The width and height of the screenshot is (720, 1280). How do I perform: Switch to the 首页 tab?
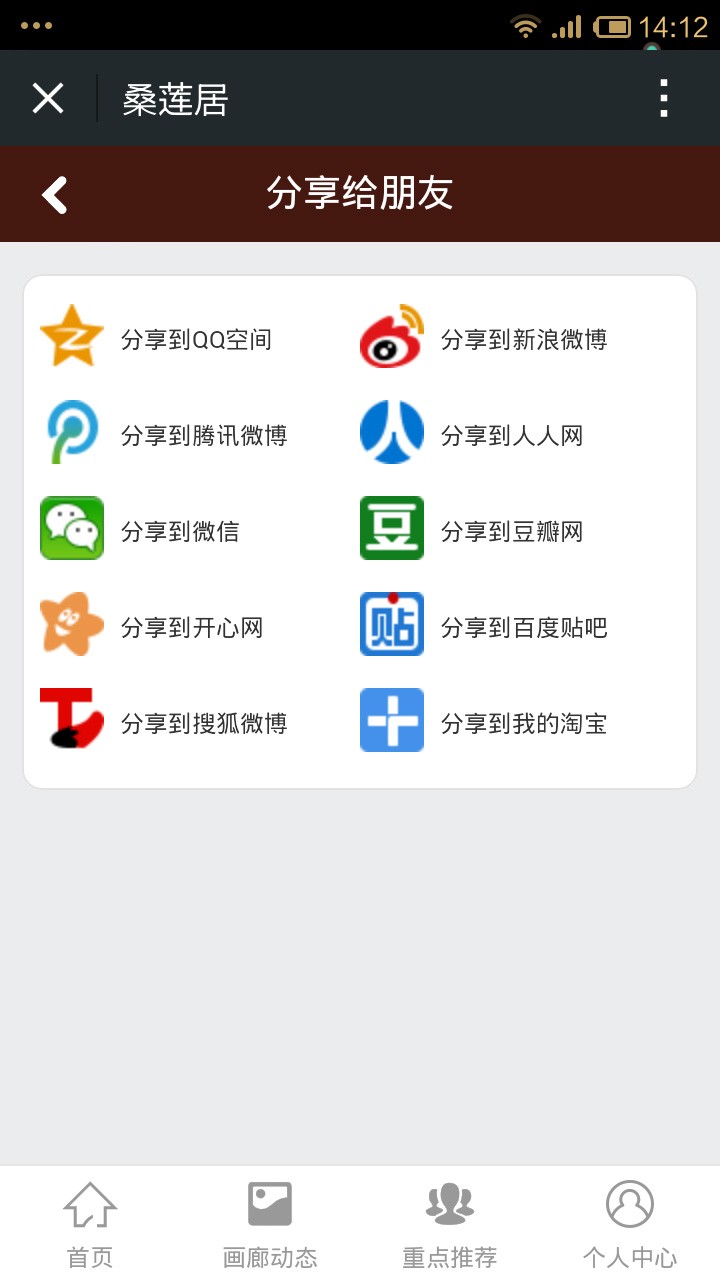click(90, 1224)
